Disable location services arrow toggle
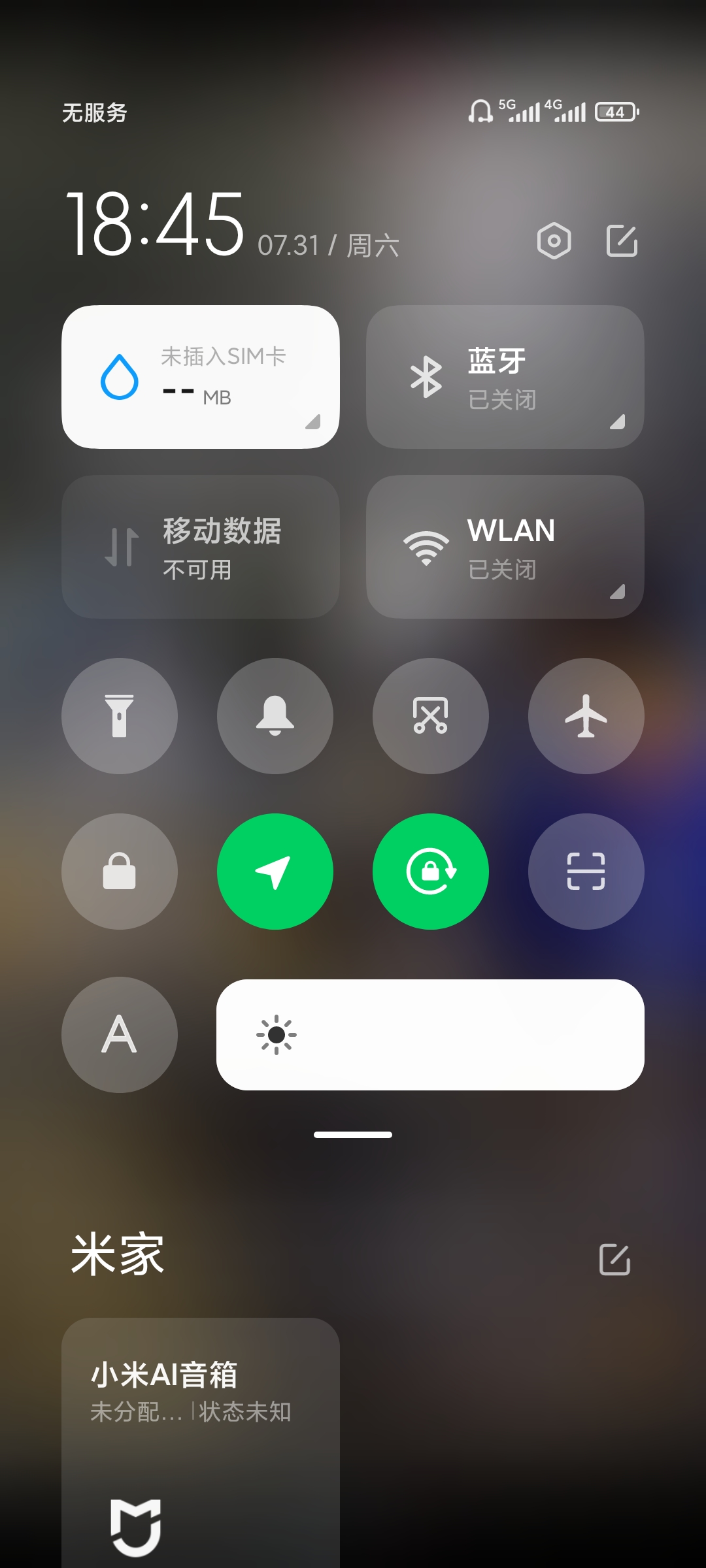 (275, 872)
